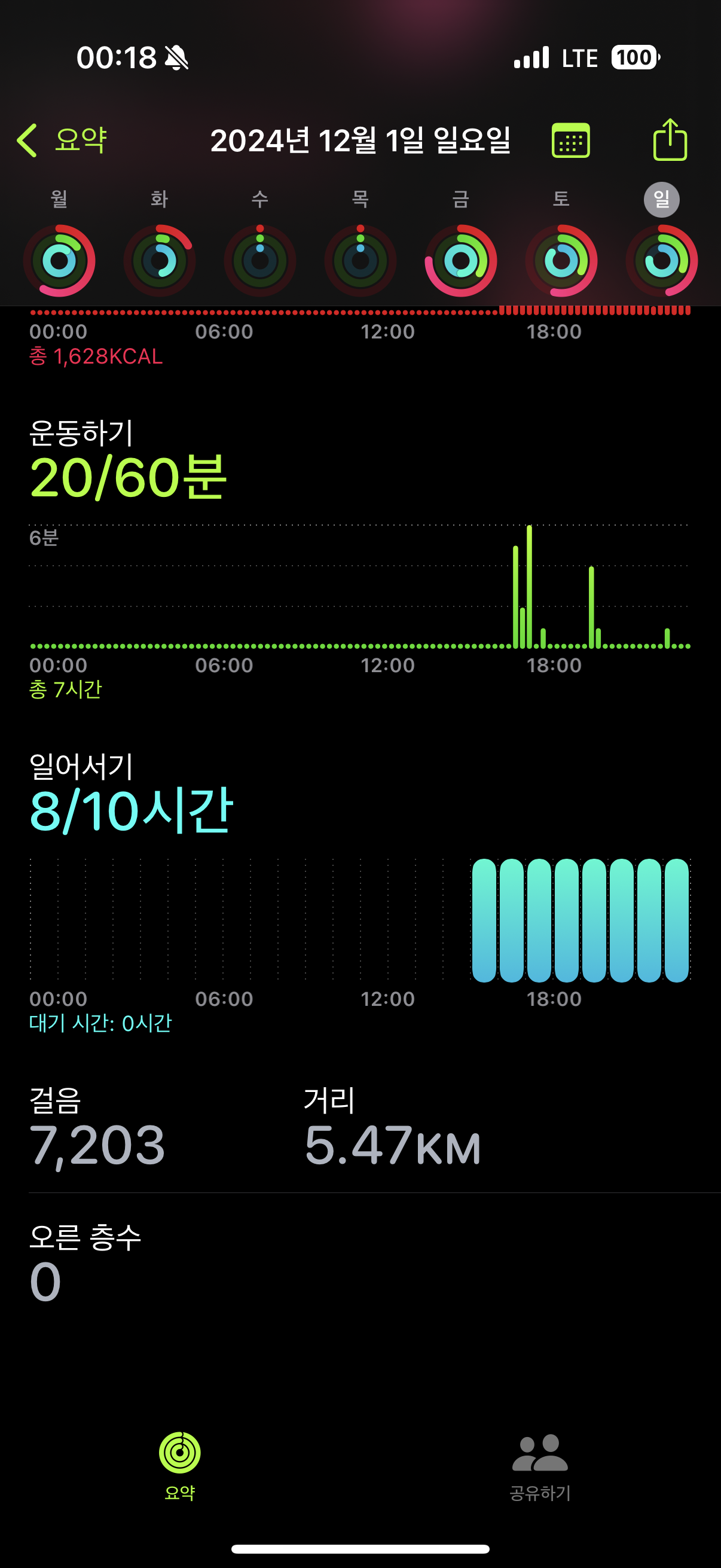The height and width of the screenshot is (1568, 721).
Task: Select Tuesday (화) activity rings
Action: point(160,261)
